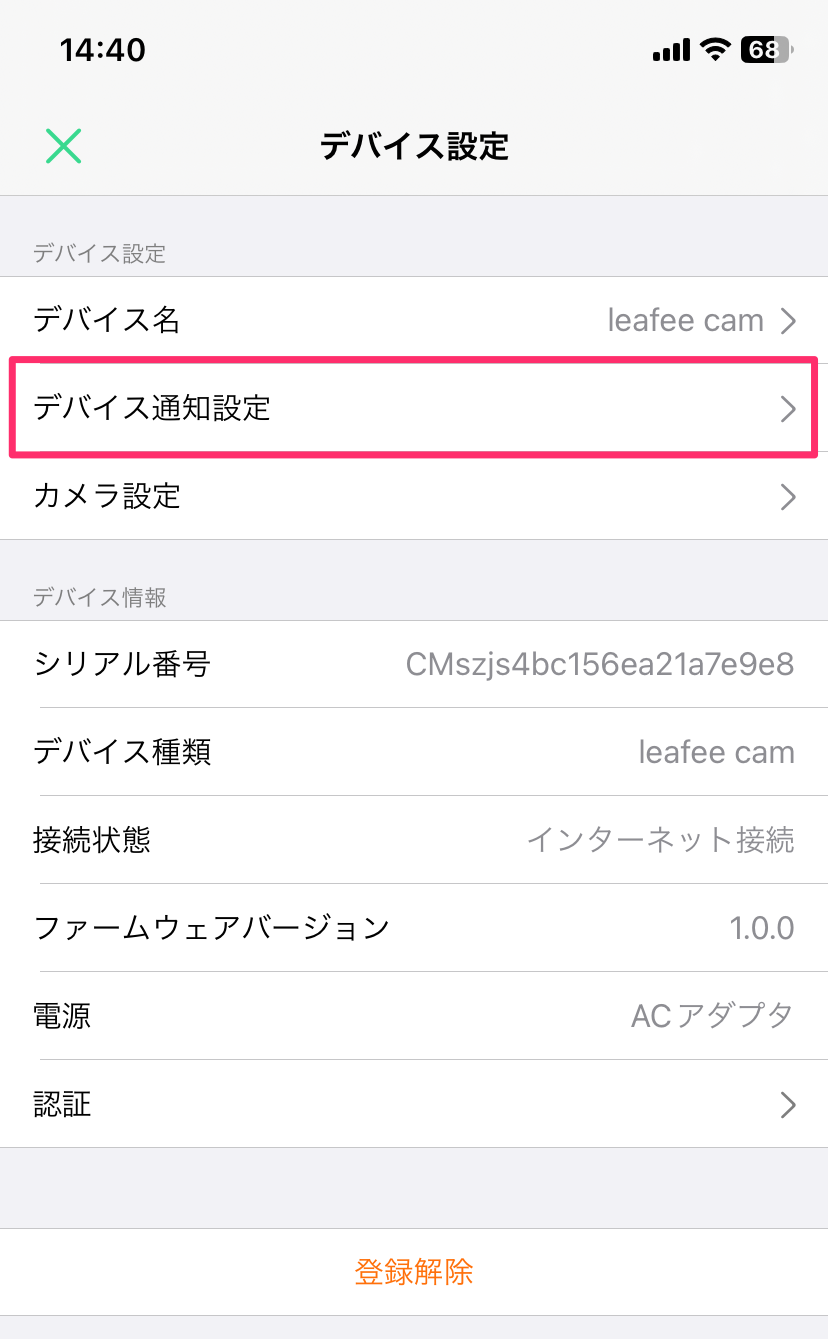Close the device settings screen
This screenshot has height=1339, width=828.
63,146
